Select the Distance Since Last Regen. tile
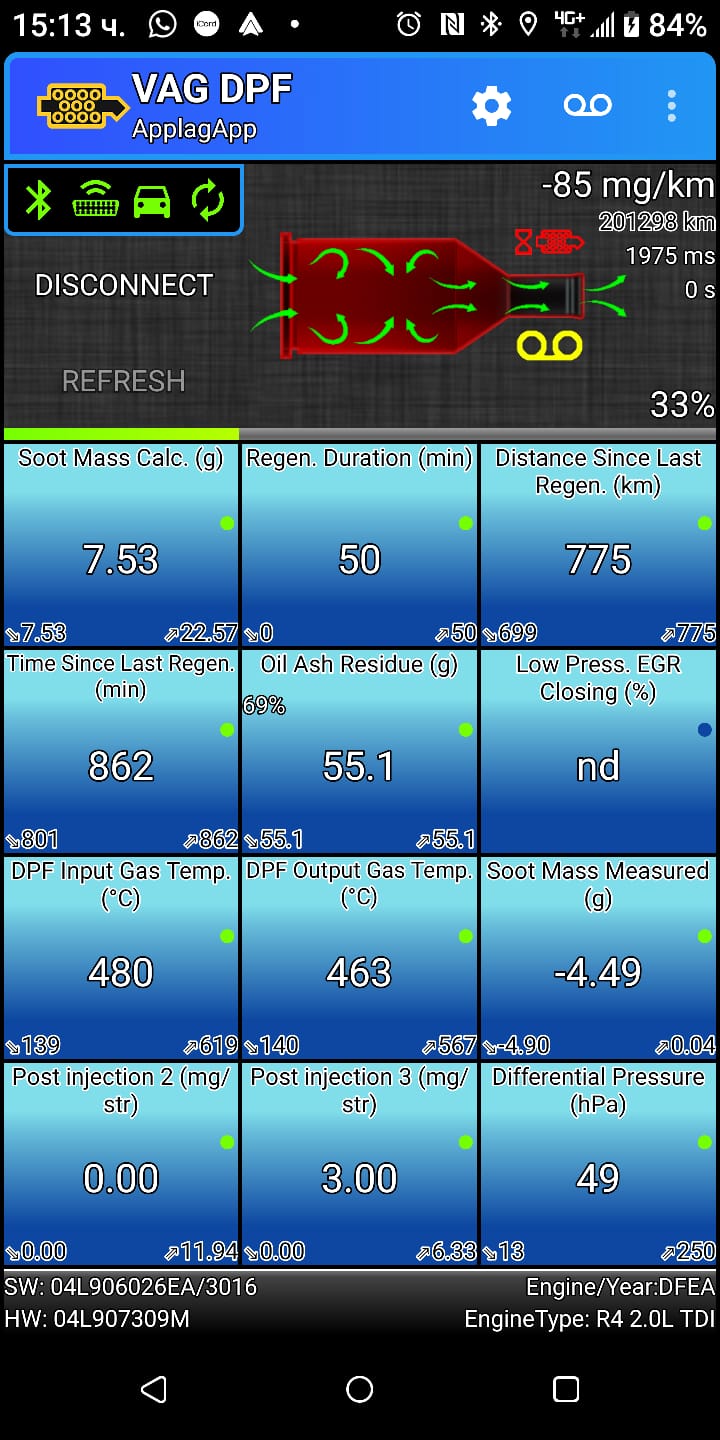720x1440 pixels. tap(598, 545)
